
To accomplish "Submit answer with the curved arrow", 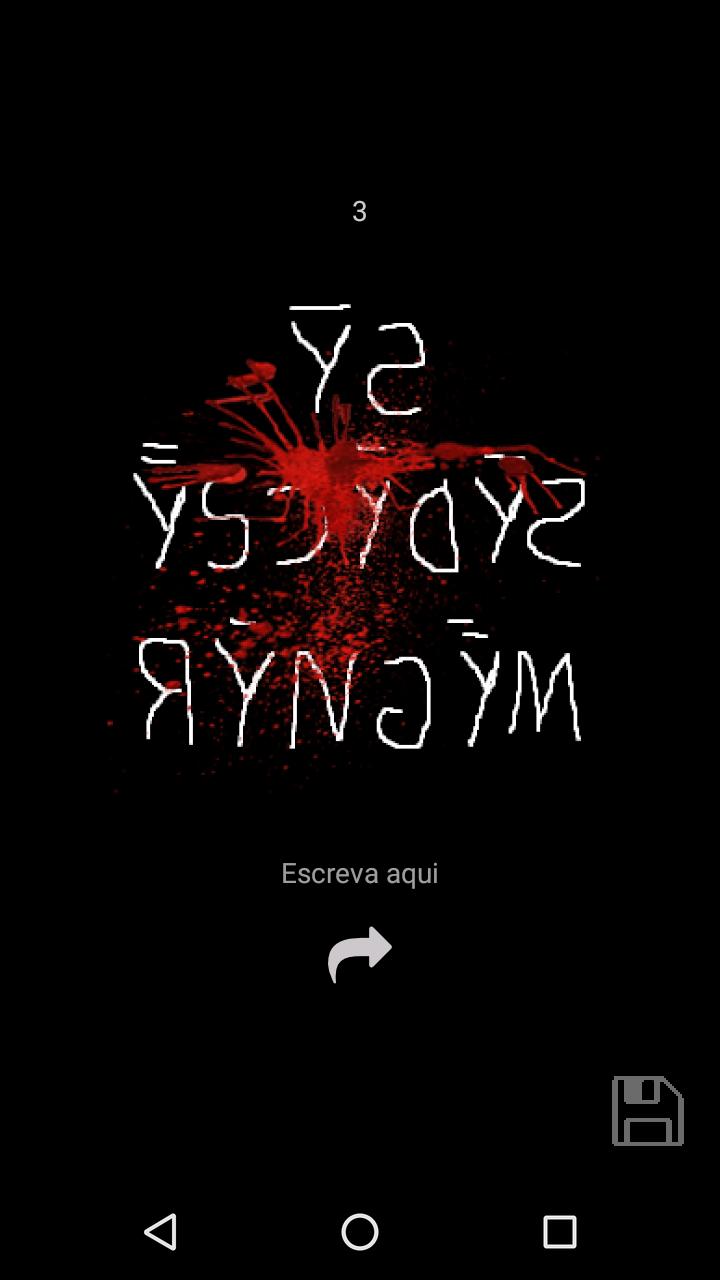I will (360, 953).
